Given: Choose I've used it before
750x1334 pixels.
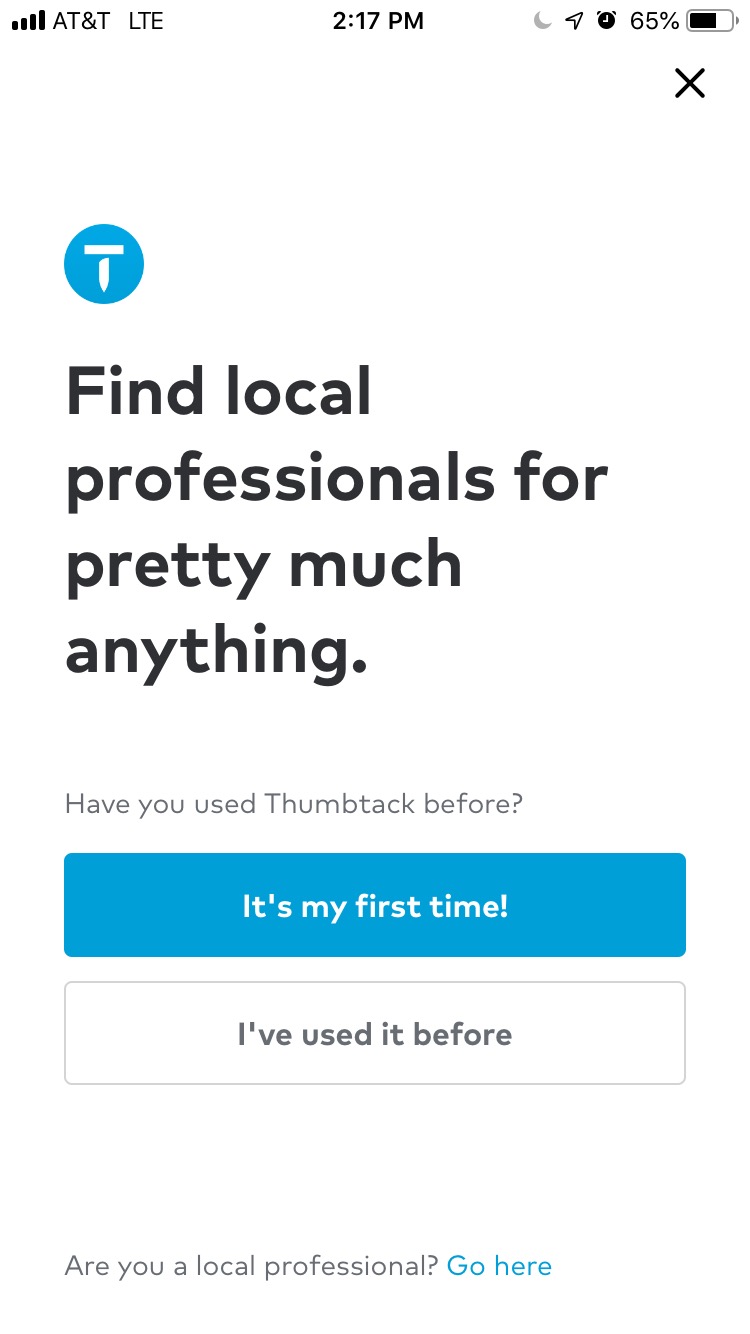Looking at the screenshot, I should [x=375, y=1033].
